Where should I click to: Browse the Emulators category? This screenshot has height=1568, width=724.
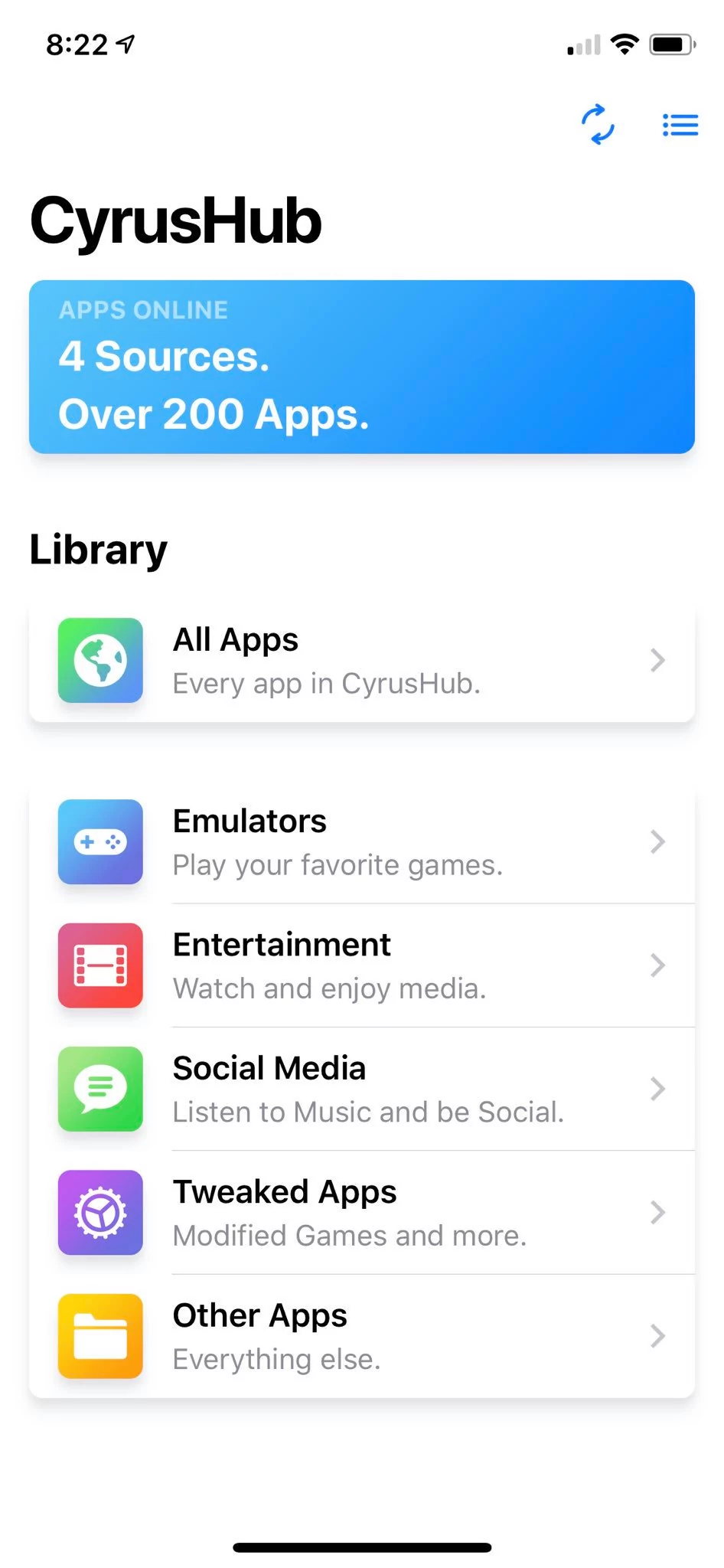coord(362,842)
